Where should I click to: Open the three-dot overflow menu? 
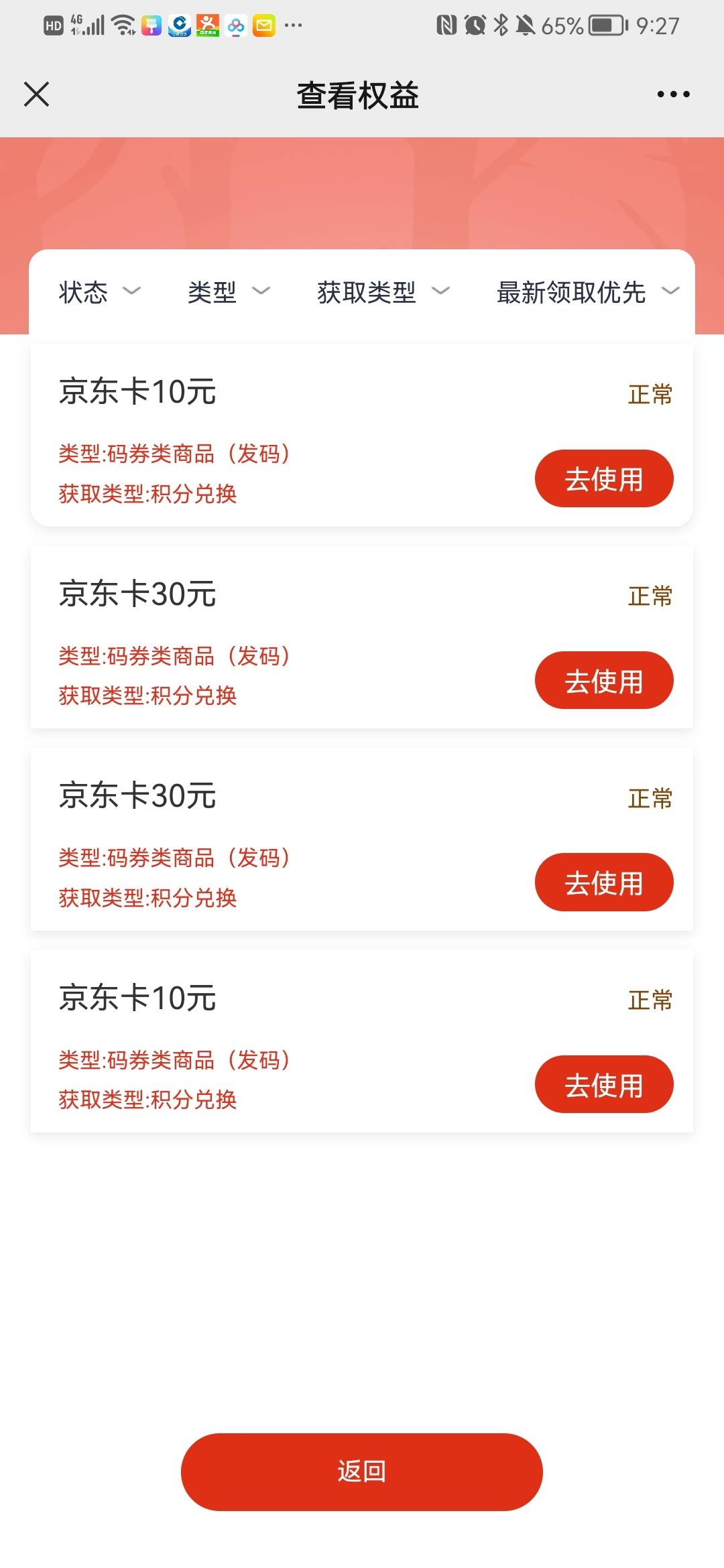[673, 94]
